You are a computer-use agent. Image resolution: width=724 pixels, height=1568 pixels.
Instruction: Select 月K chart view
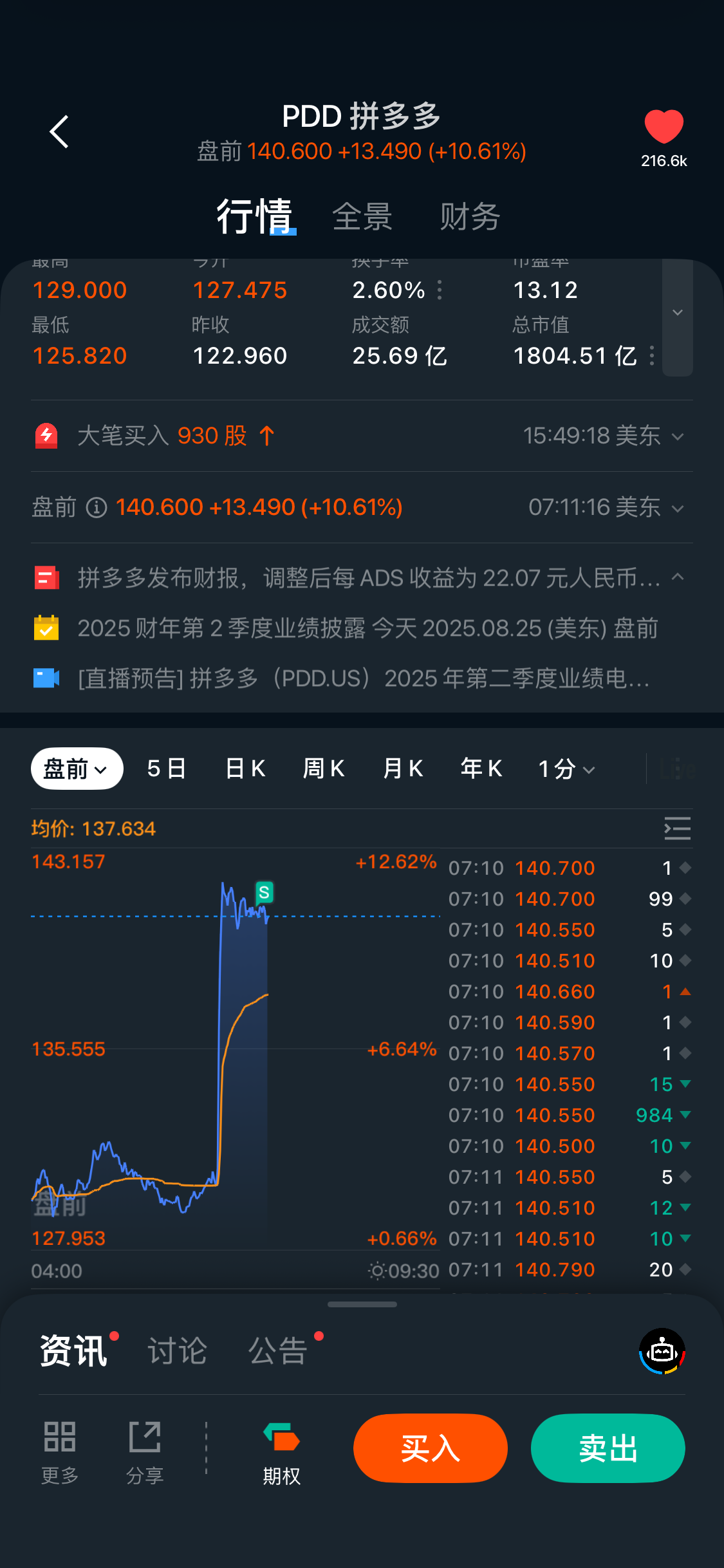pos(403,768)
